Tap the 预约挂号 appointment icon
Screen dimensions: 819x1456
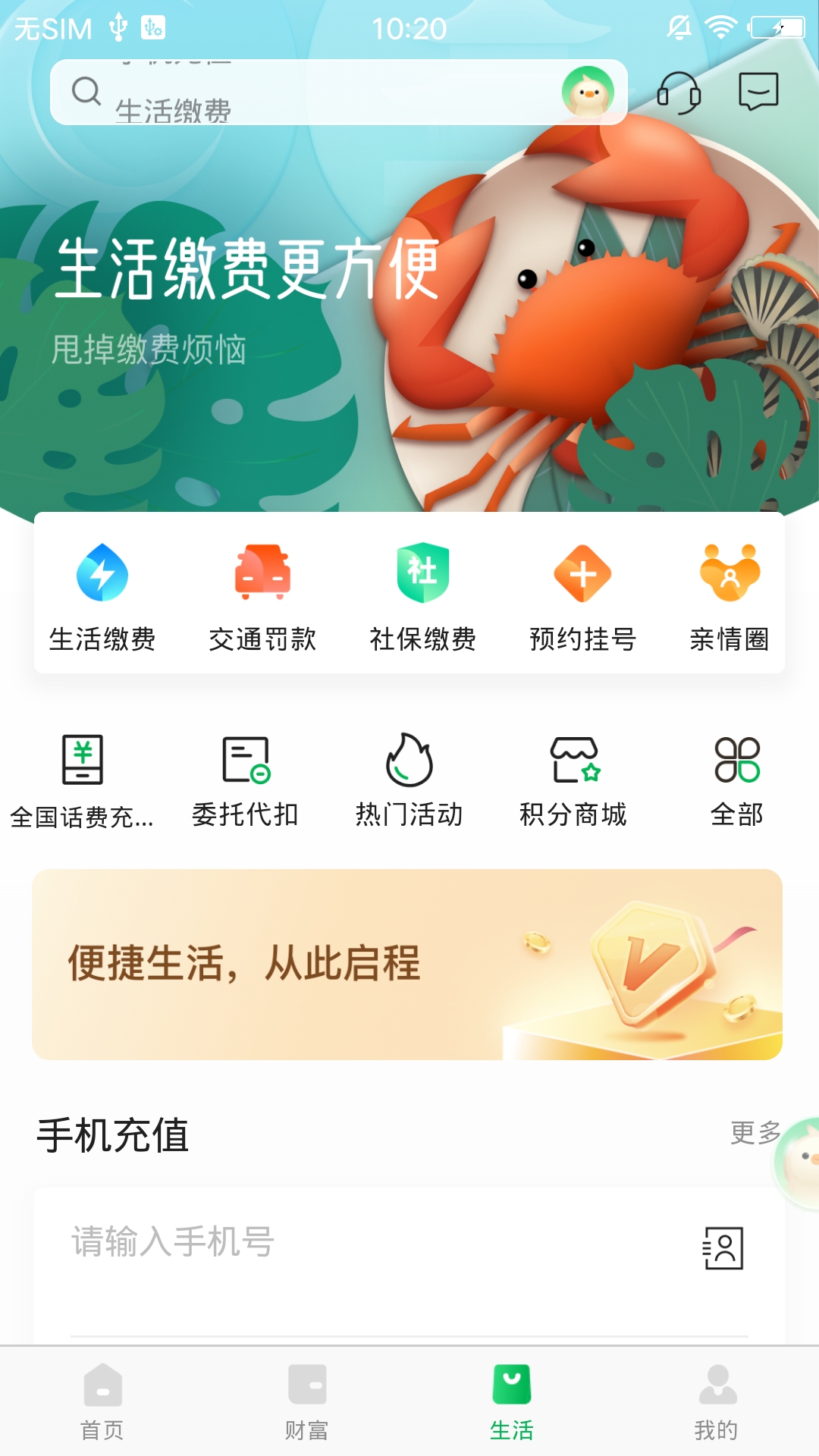coord(580,599)
